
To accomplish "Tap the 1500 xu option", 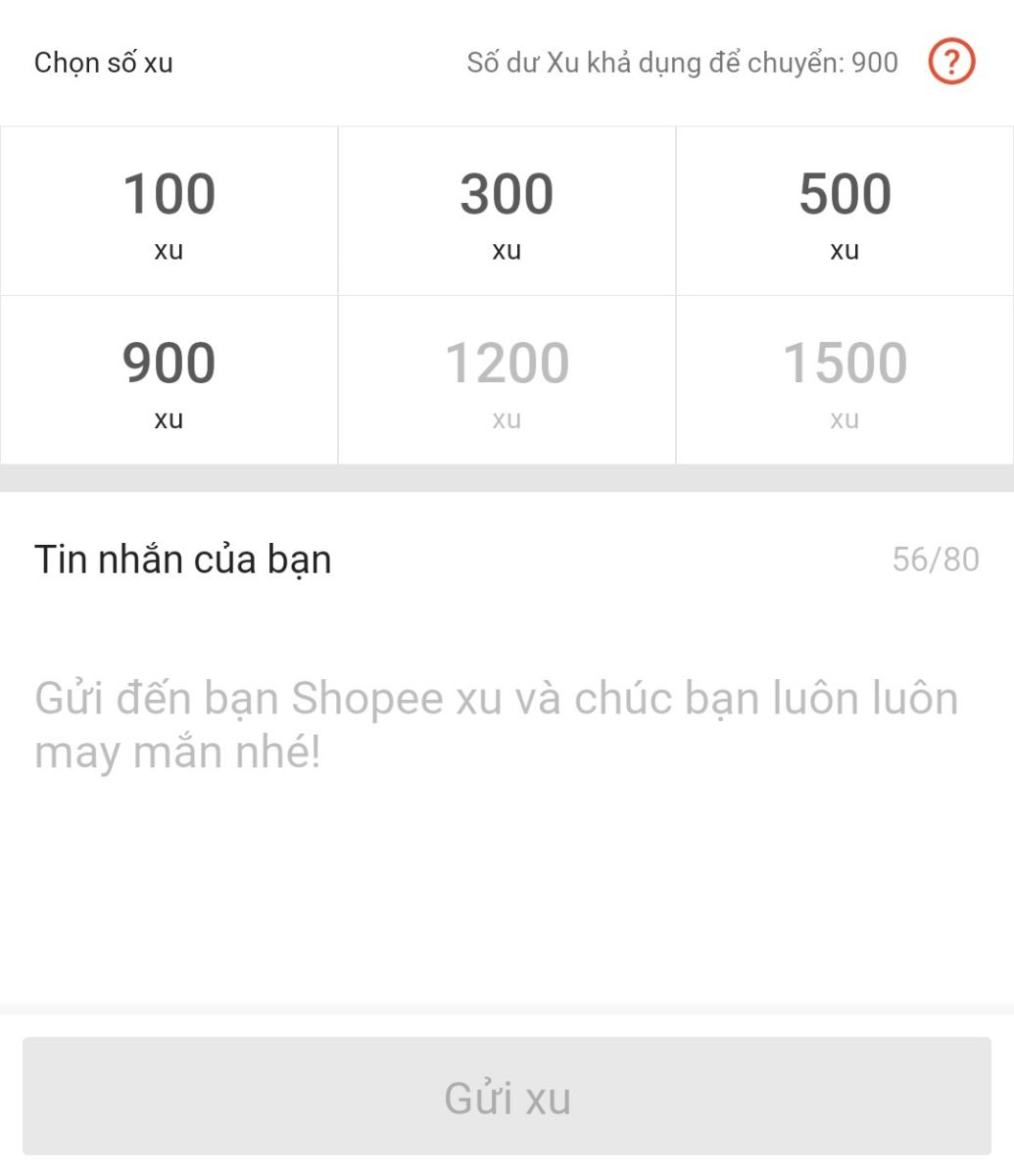I will (x=845, y=380).
